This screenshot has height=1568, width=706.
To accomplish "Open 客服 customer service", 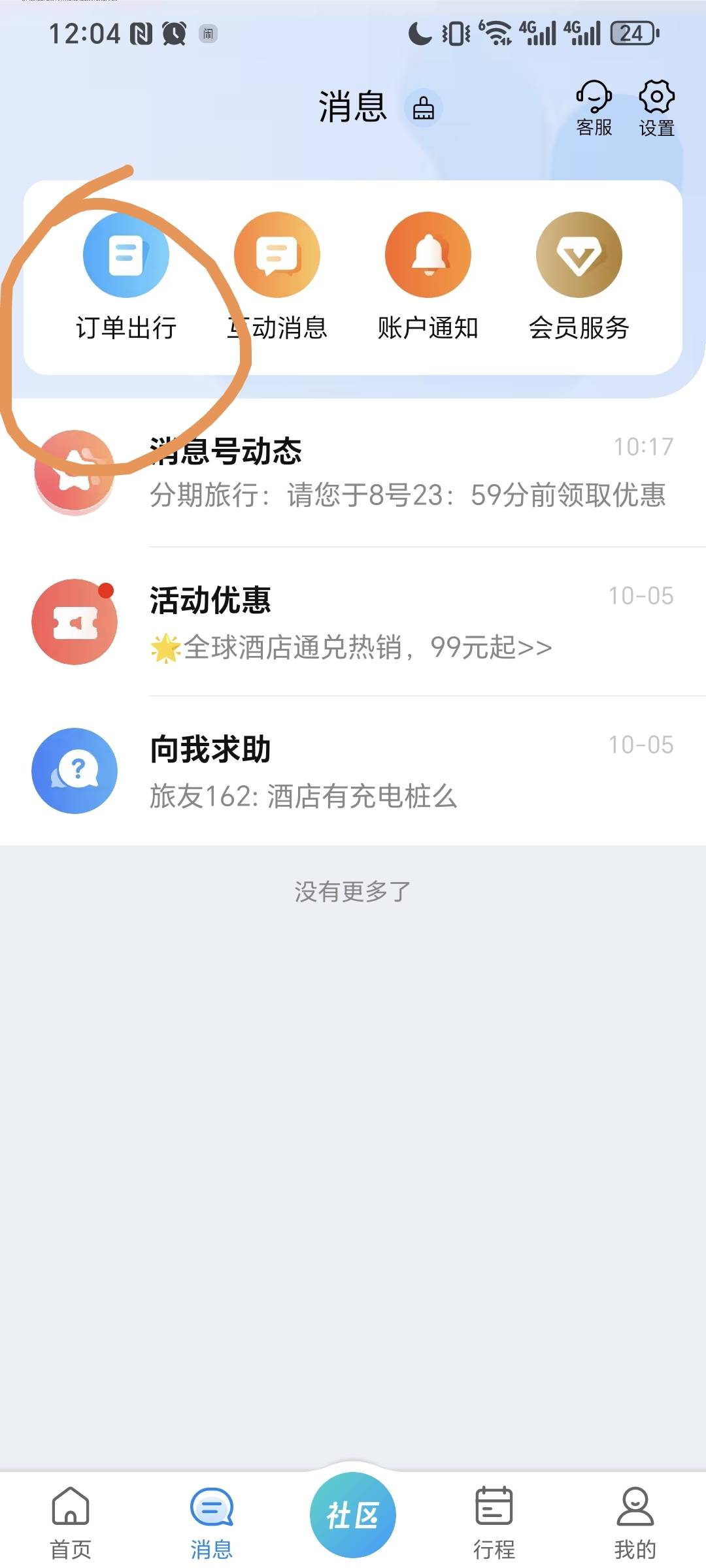I will (x=594, y=108).
